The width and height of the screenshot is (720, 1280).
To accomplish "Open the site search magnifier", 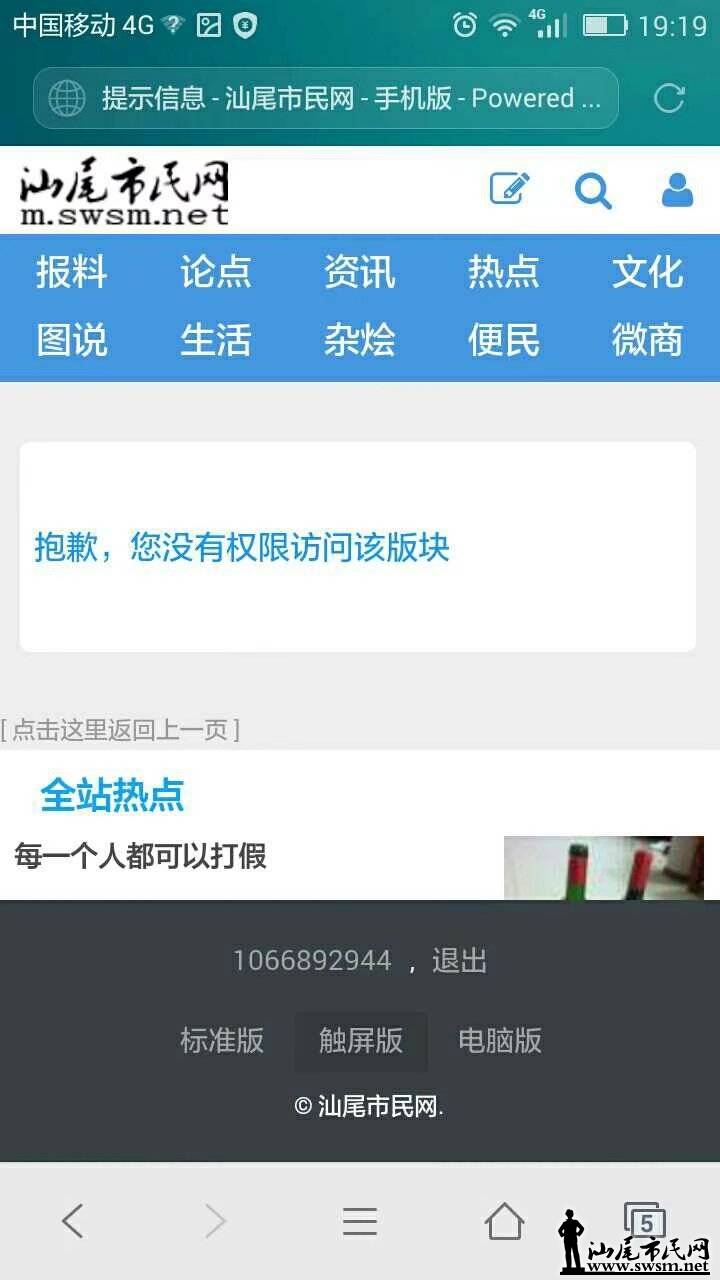I will [593, 190].
